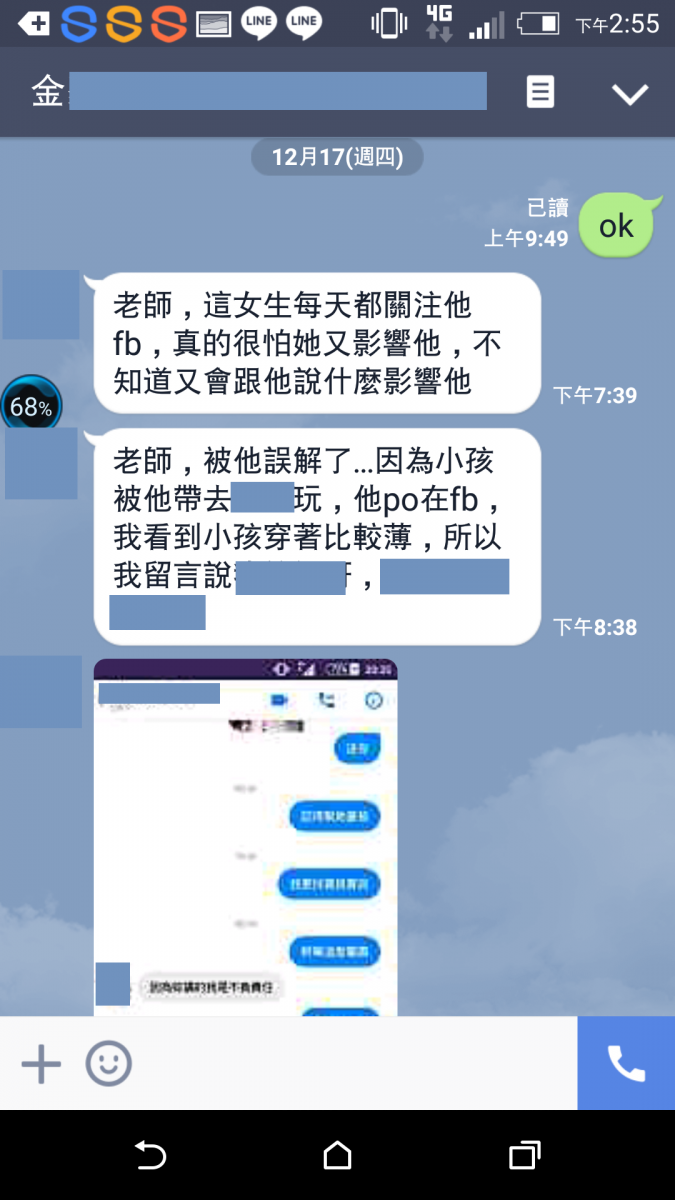The width and height of the screenshot is (675, 1200).
Task: Start a voice call with phone button
Action: 626,1064
